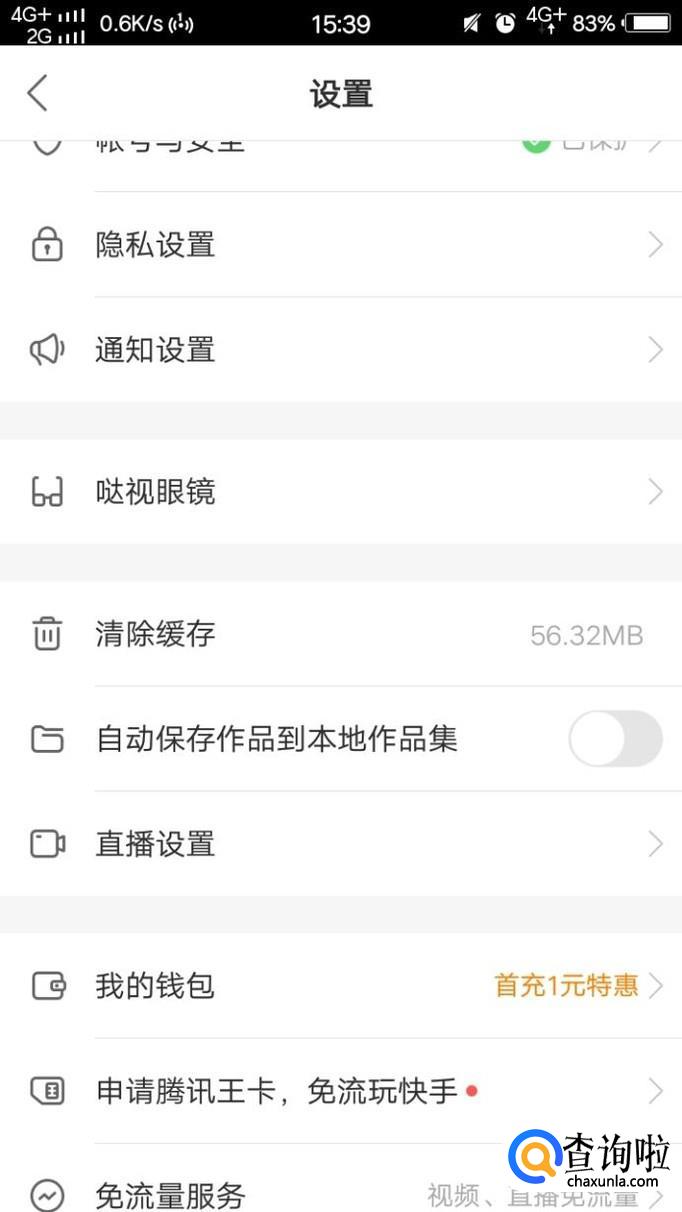Viewport: 682px width, 1212px height.
Task: Toggle 自动保存作品到本地作品集 switch
Action: (x=615, y=739)
